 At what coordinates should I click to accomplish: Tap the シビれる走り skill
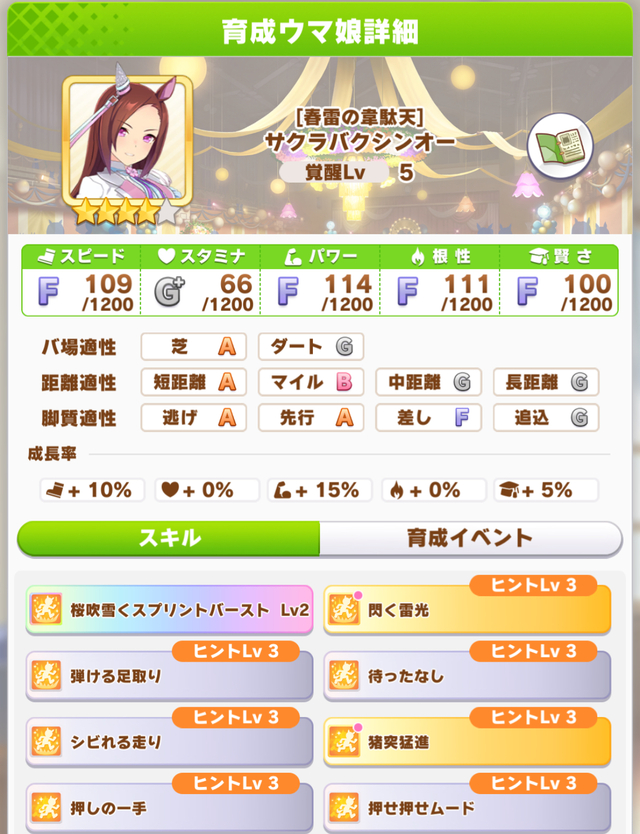coord(169,741)
